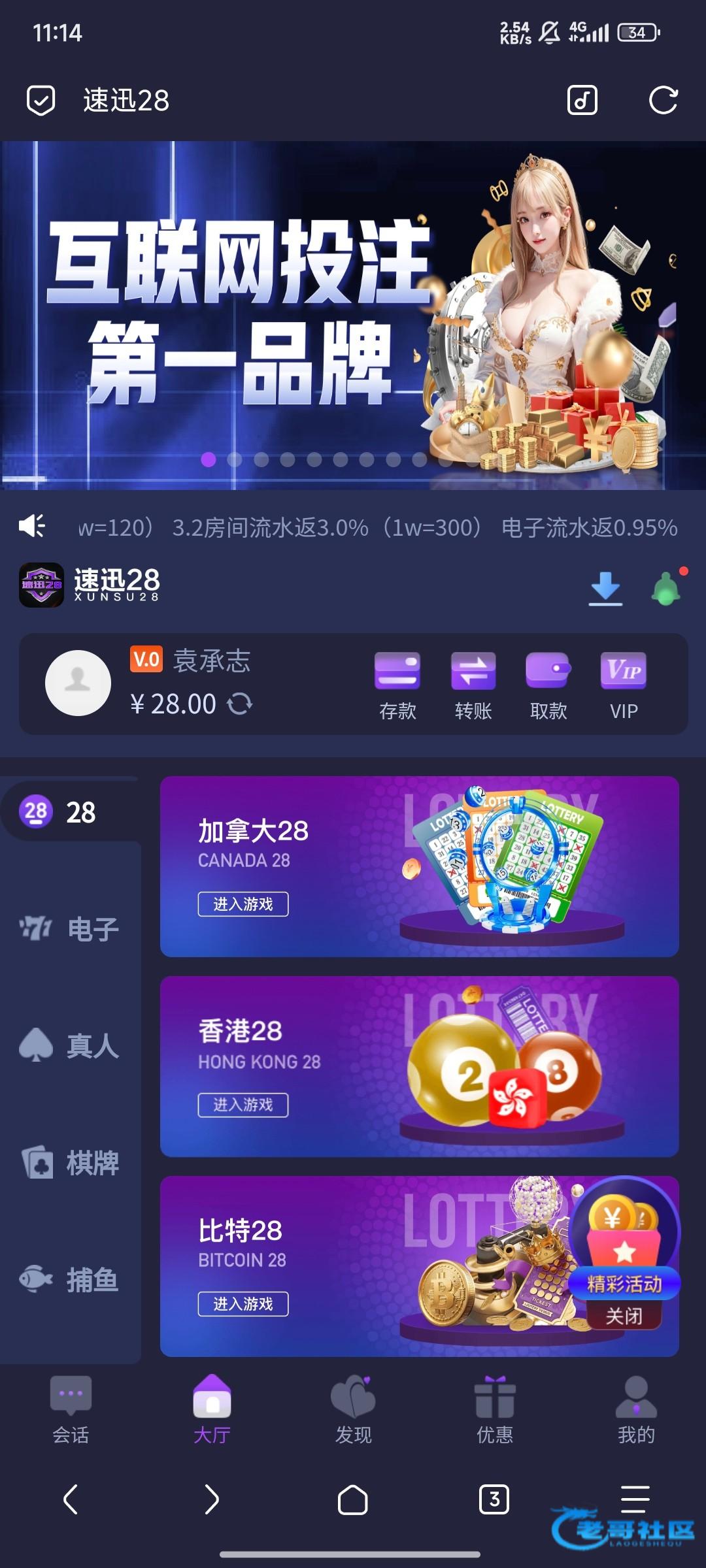Close the 精彩活动 floating widget
The height and width of the screenshot is (1568, 706).
point(624,1315)
